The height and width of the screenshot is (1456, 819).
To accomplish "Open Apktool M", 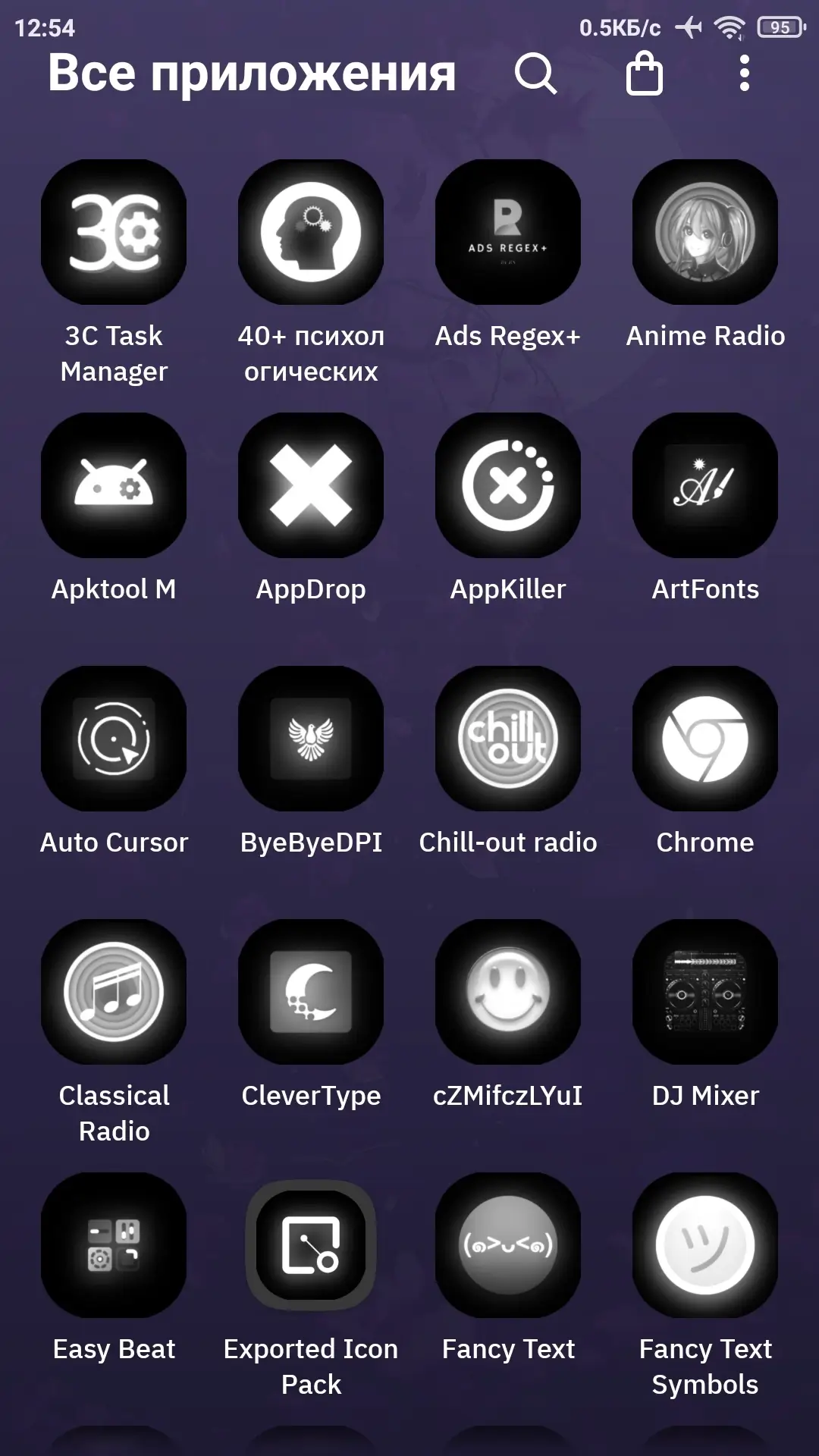I will 114,485.
